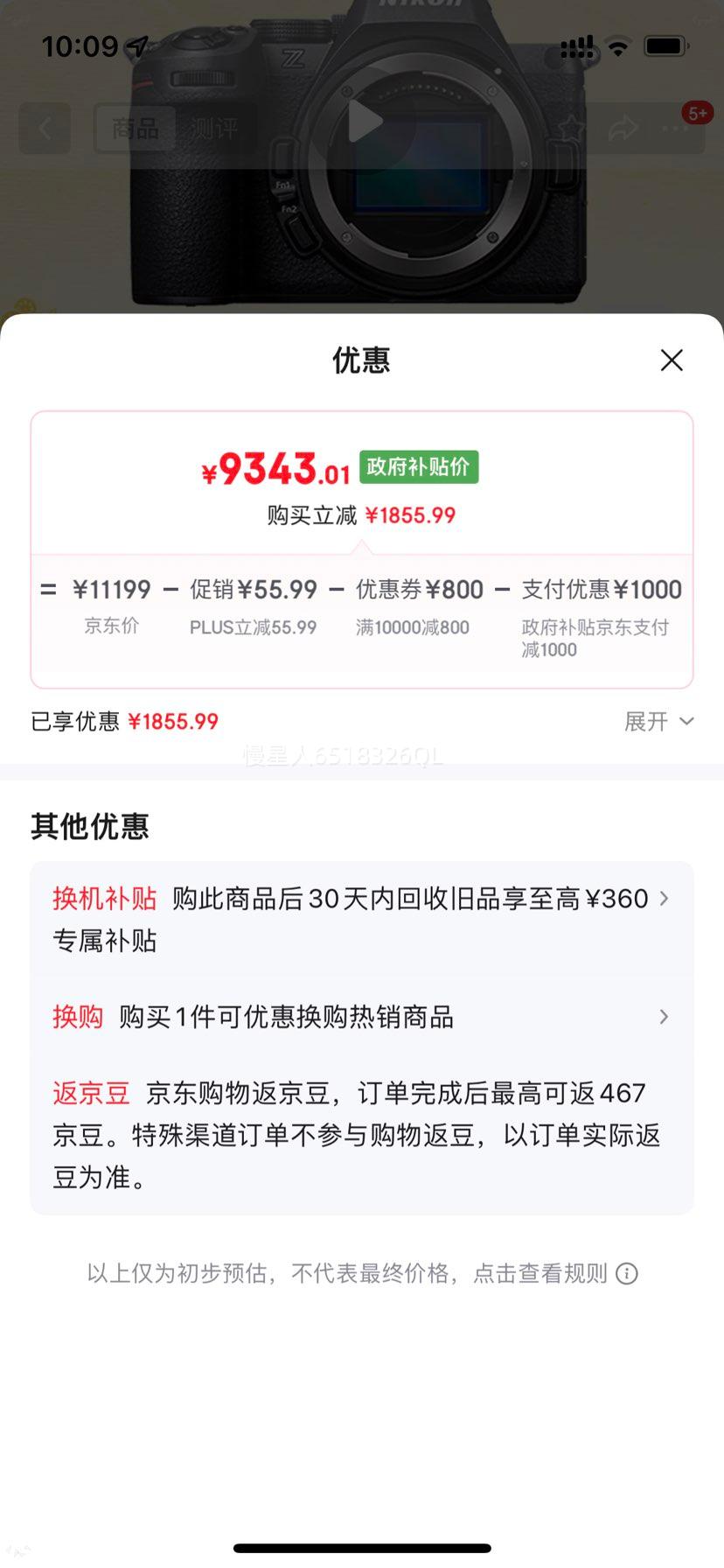Image resolution: width=724 pixels, height=1568 pixels.
Task: Expand 已享优惠 via the 展开 chevron
Action: [656, 721]
